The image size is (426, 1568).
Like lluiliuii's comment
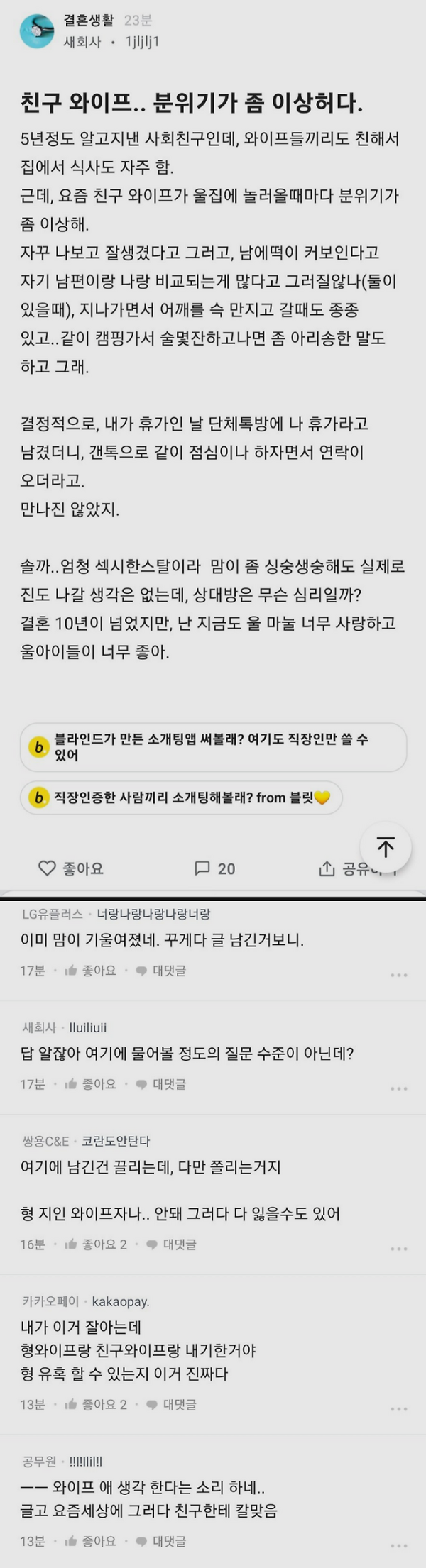point(90,1084)
